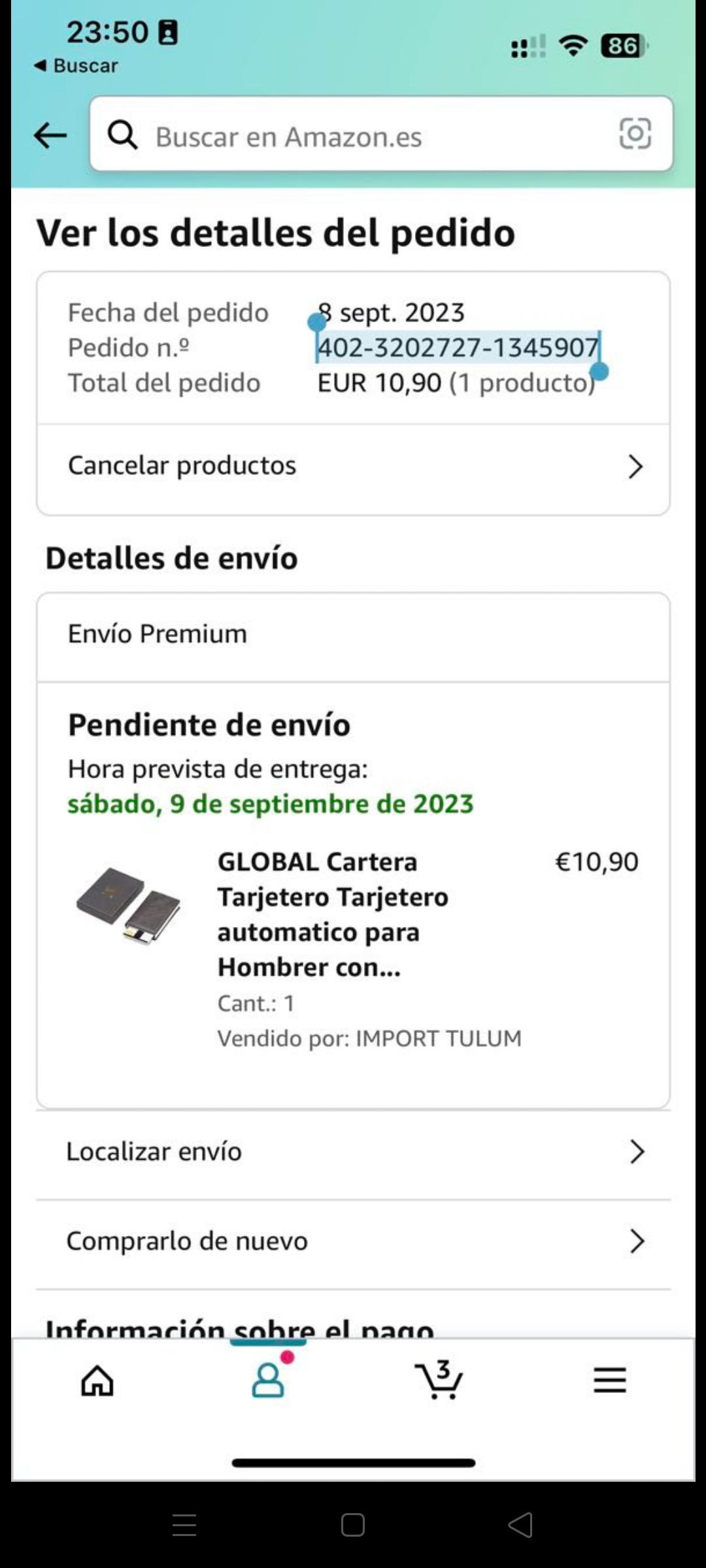This screenshot has height=1568, width=706.
Task: Tap the system back button
Action: click(x=521, y=1526)
